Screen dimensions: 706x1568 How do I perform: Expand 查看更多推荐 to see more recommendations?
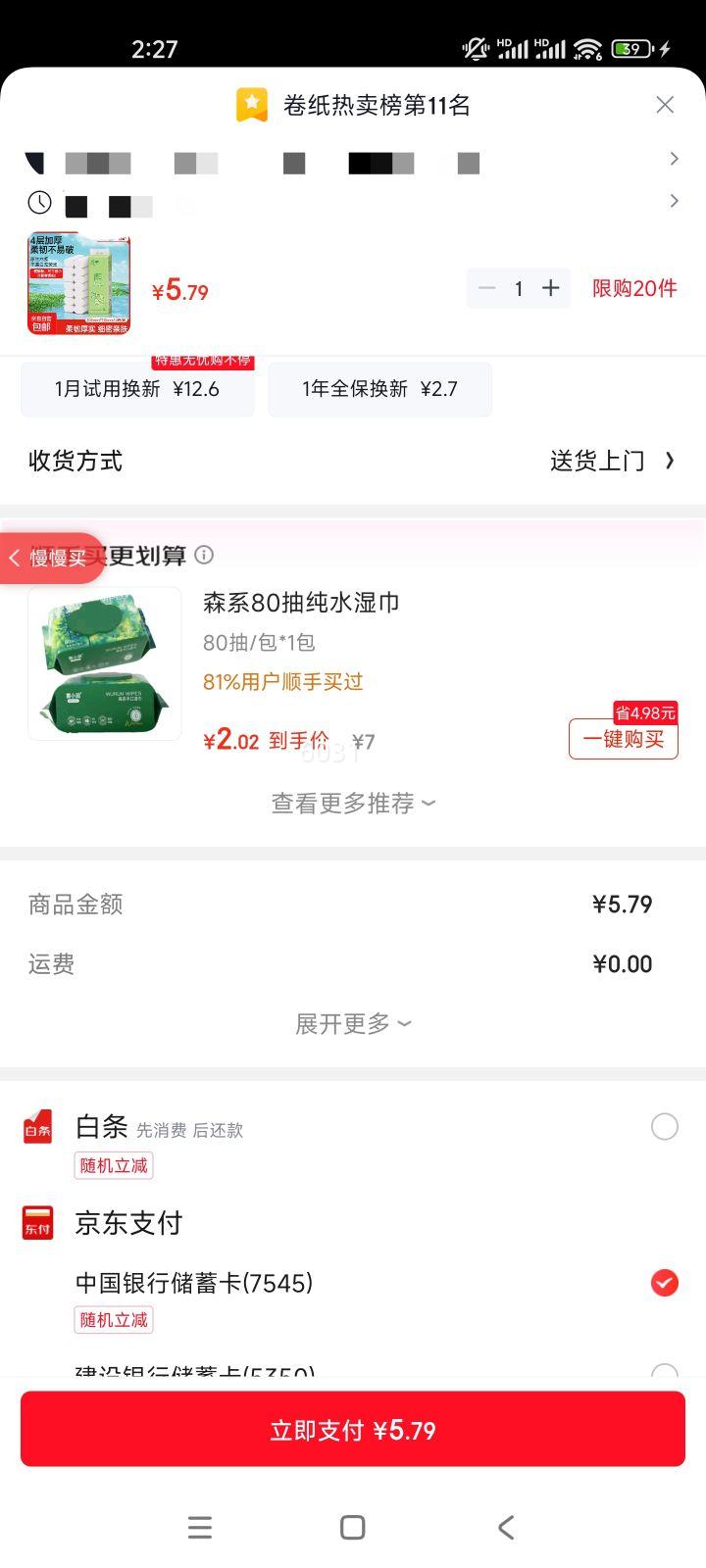click(x=353, y=803)
